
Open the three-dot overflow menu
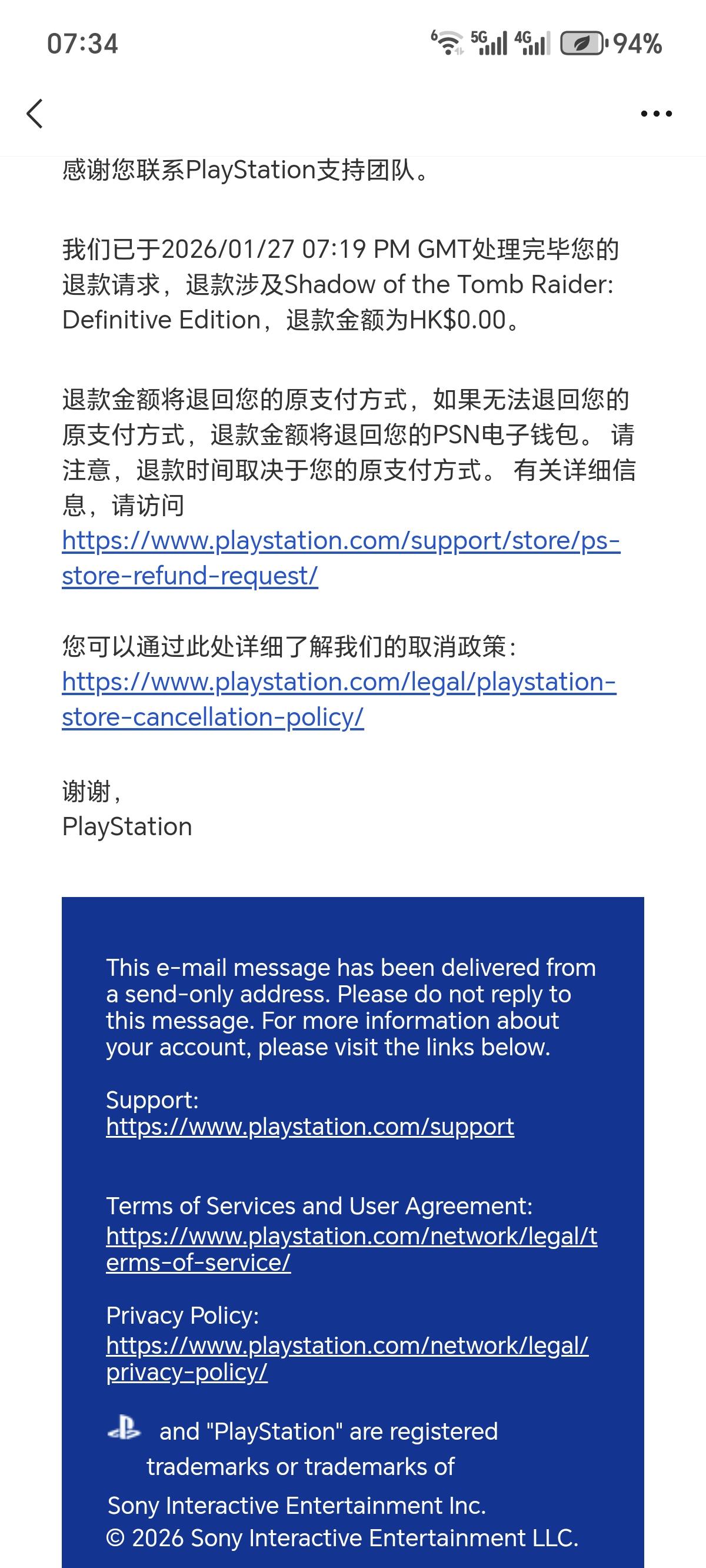[x=656, y=114]
